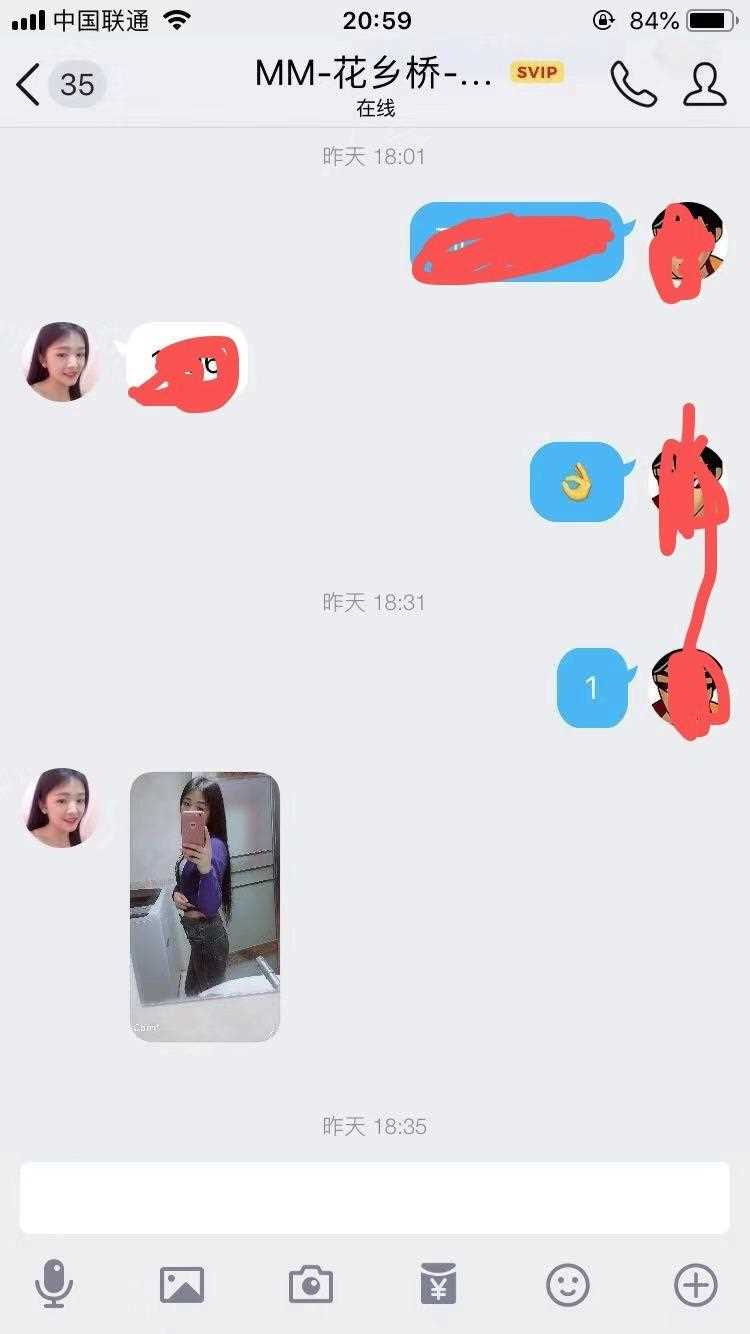Screen dimensions: 750x1334
Task: Go back to the message list
Action: point(30,85)
